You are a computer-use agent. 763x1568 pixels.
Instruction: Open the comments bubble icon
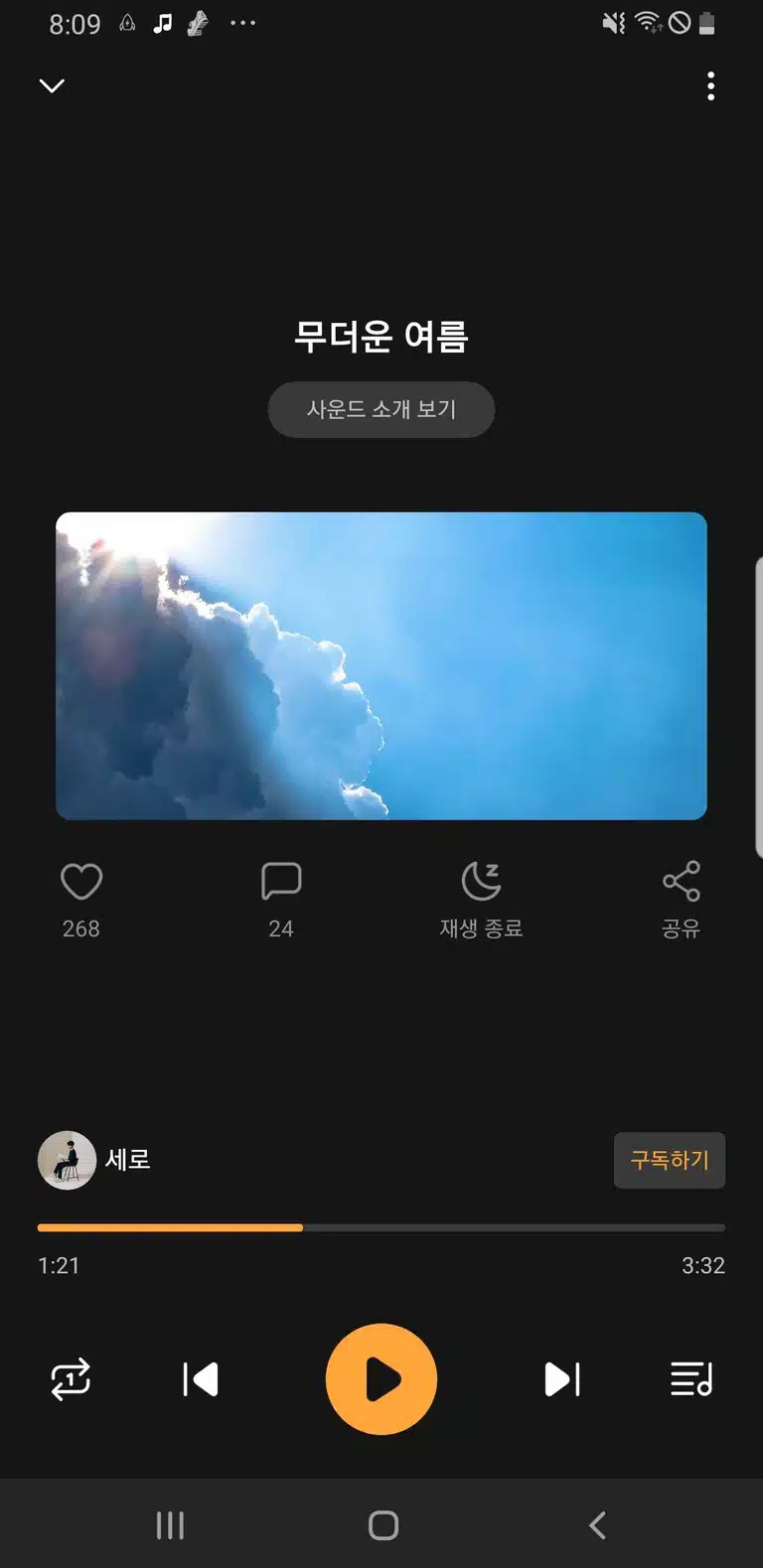[x=281, y=882]
